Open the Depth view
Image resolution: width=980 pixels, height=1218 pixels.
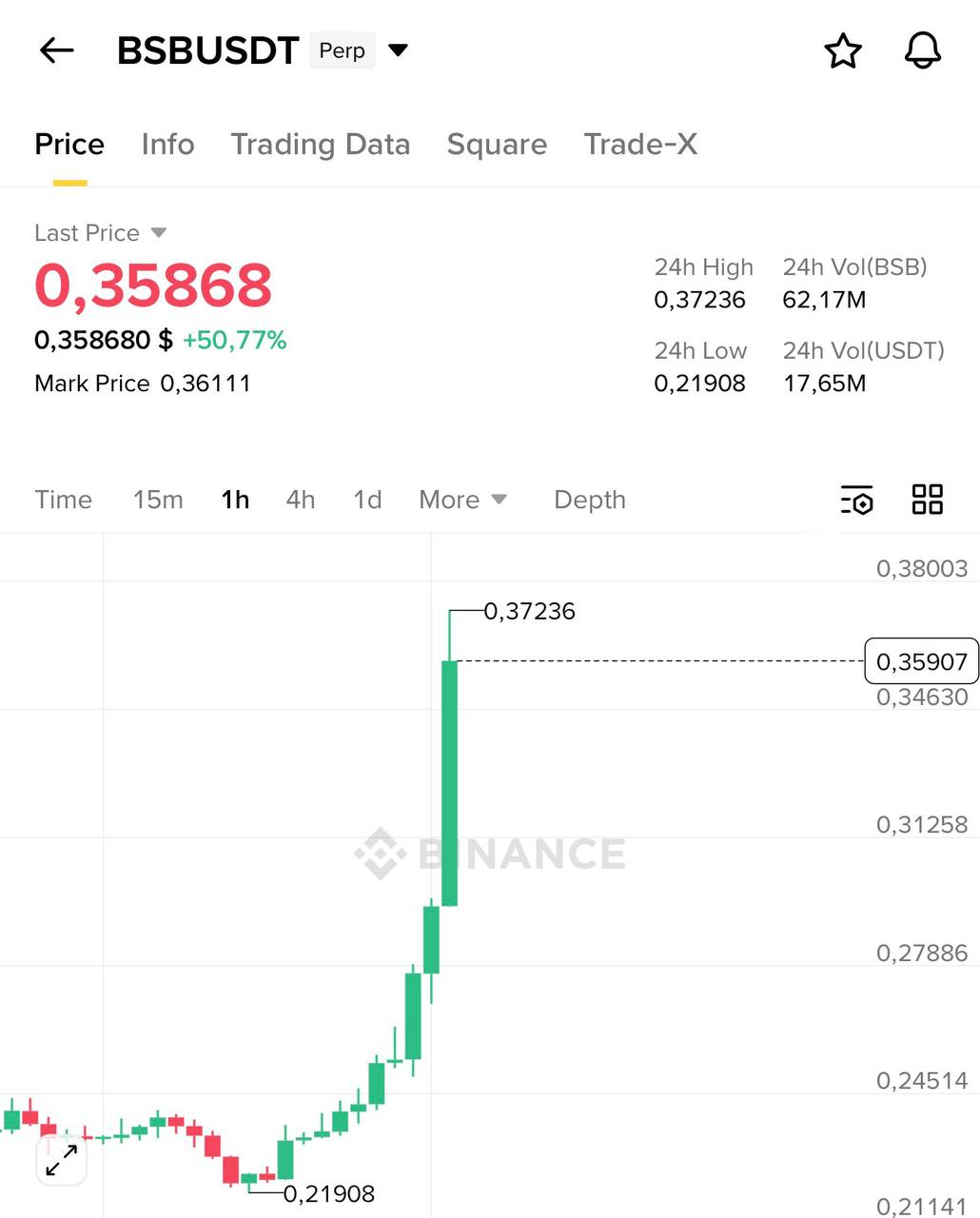click(x=589, y=500)
